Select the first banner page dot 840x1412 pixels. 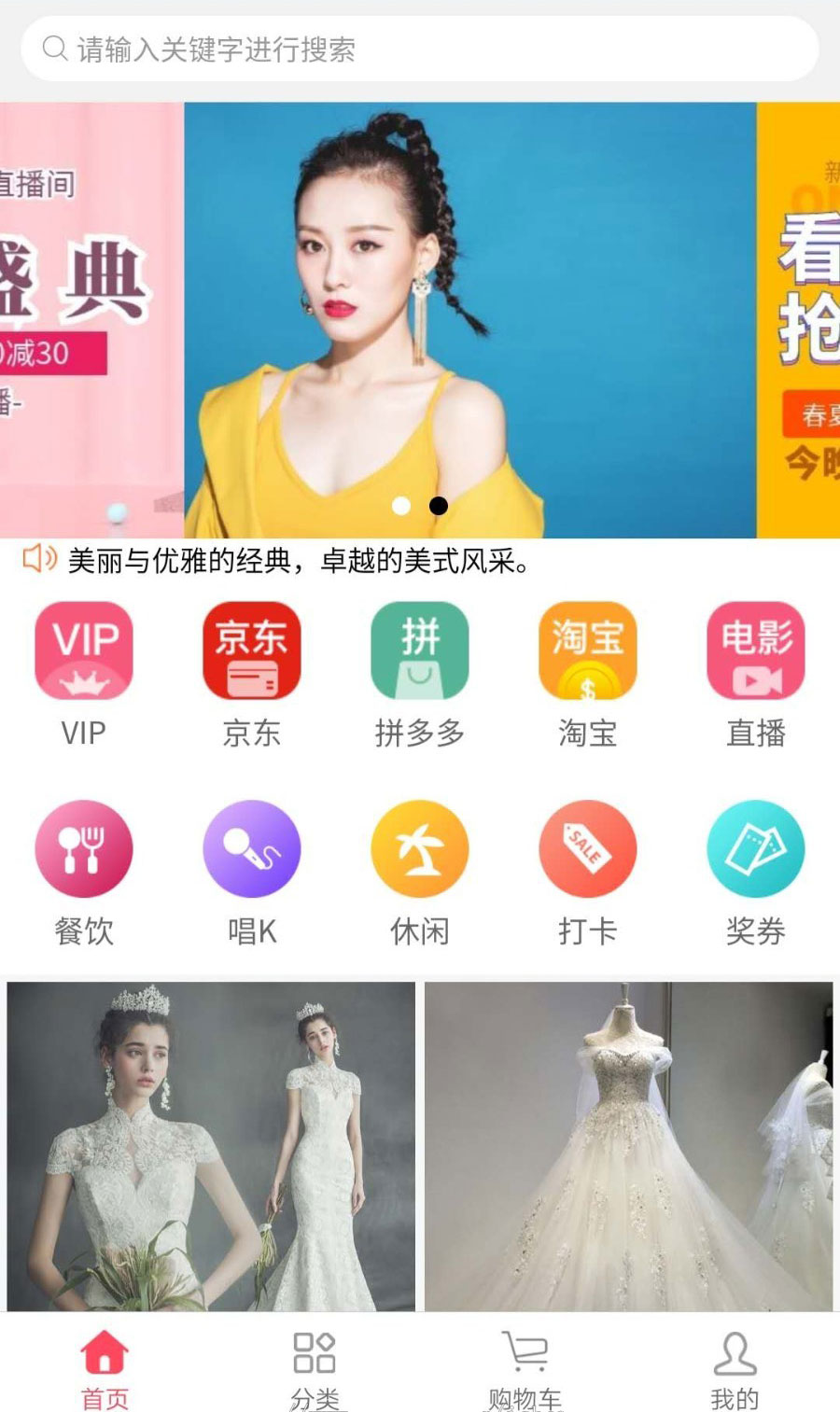tap(401, 506)
